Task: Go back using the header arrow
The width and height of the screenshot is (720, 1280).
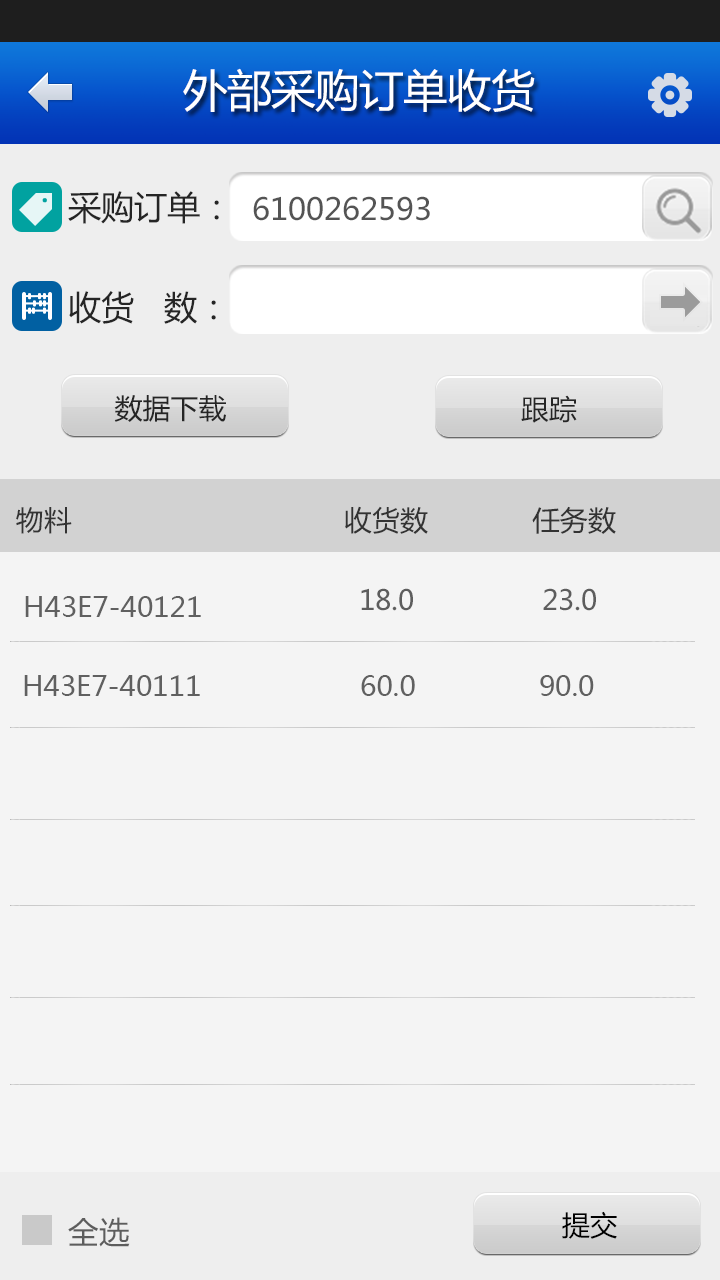Action: (50, 93)
